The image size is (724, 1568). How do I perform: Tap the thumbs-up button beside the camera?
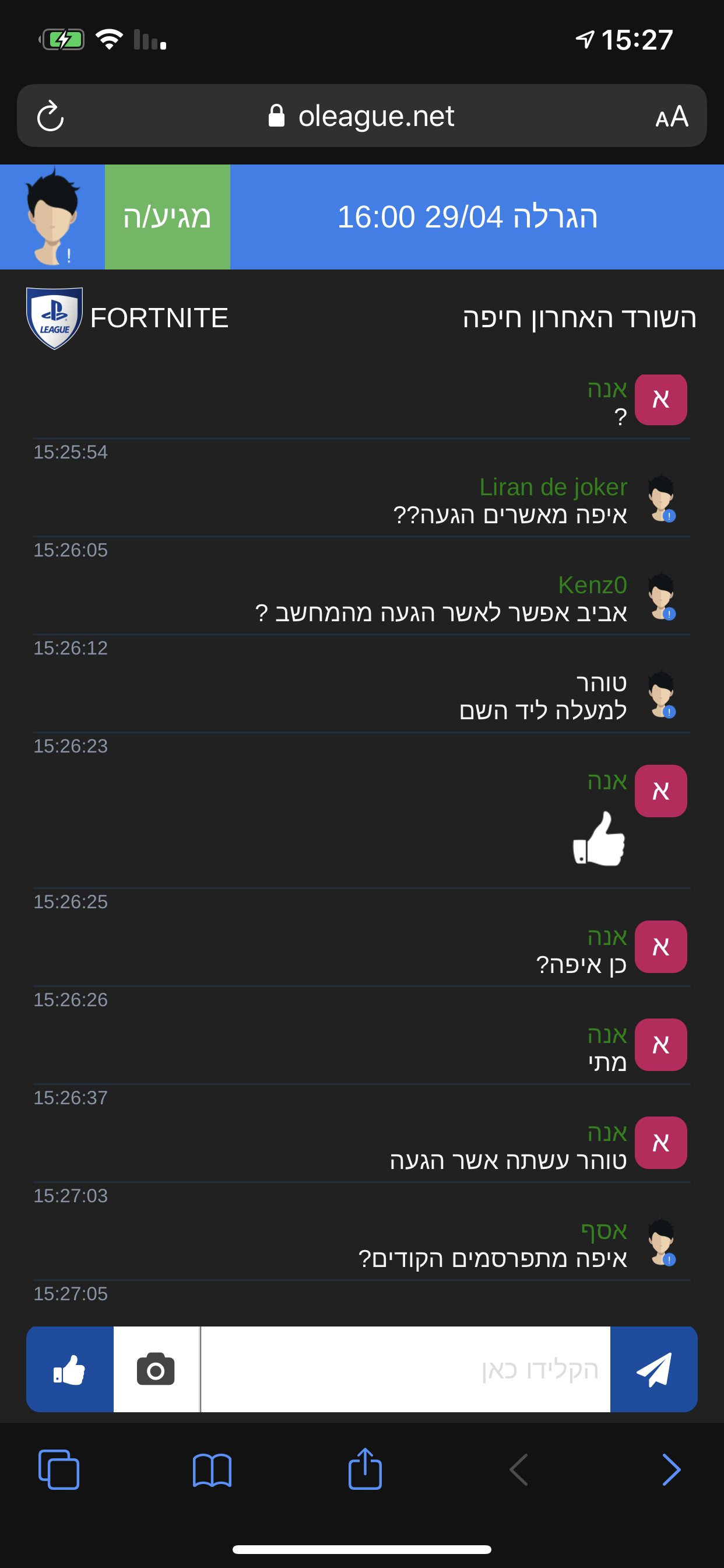pos(70,1369)
